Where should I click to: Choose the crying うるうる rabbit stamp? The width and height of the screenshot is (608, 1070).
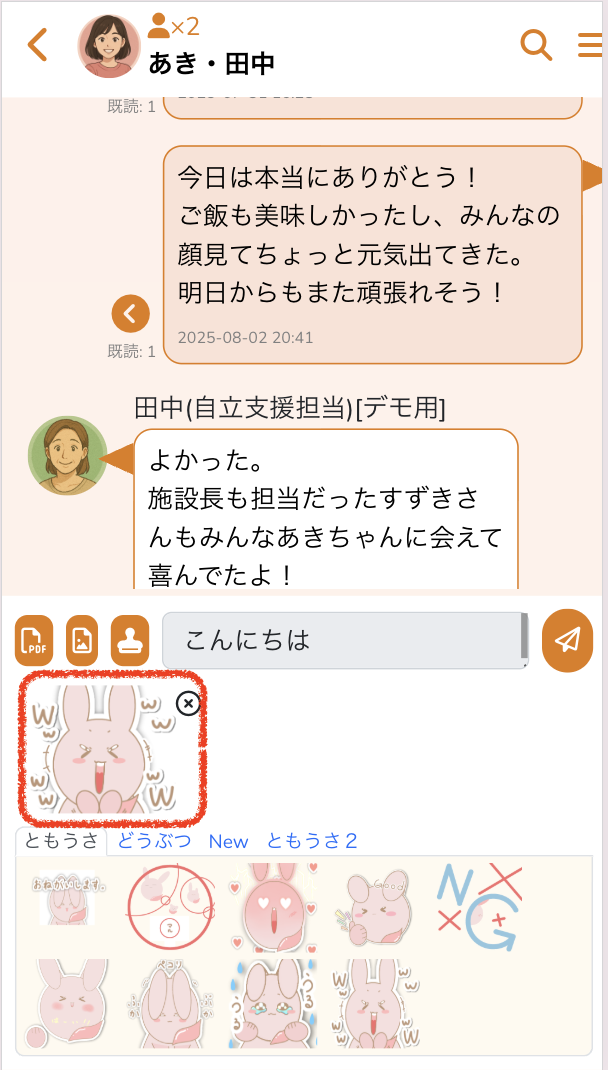point(273,1003)
